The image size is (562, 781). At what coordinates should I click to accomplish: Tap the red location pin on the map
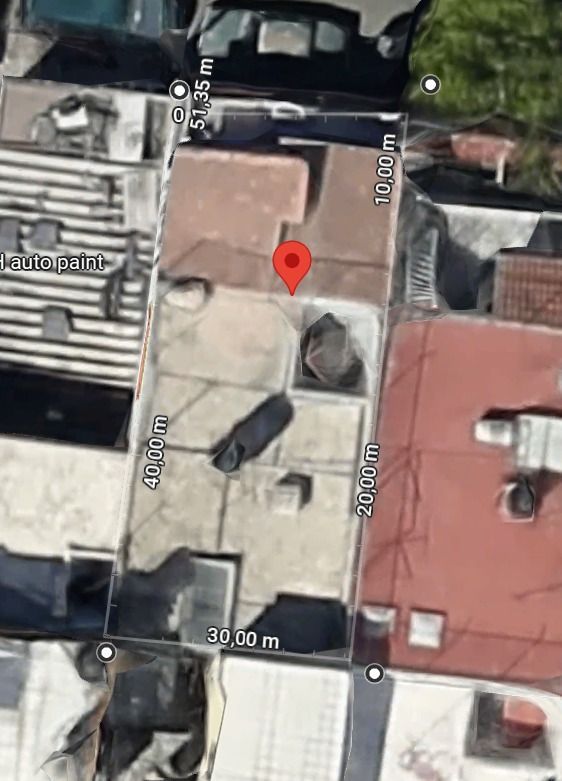[x=292, y=267]
